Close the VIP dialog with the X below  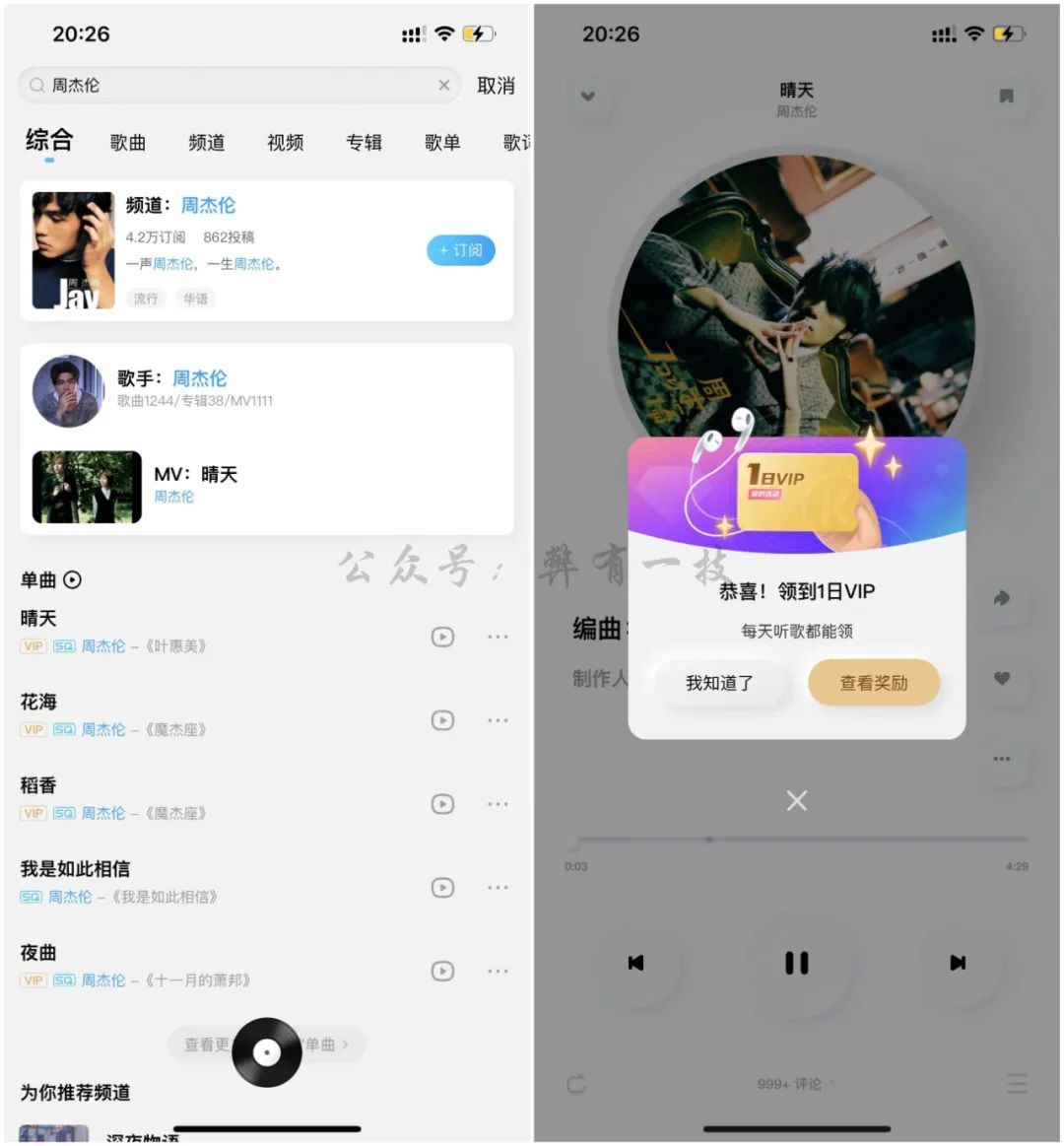coord(797,800)
